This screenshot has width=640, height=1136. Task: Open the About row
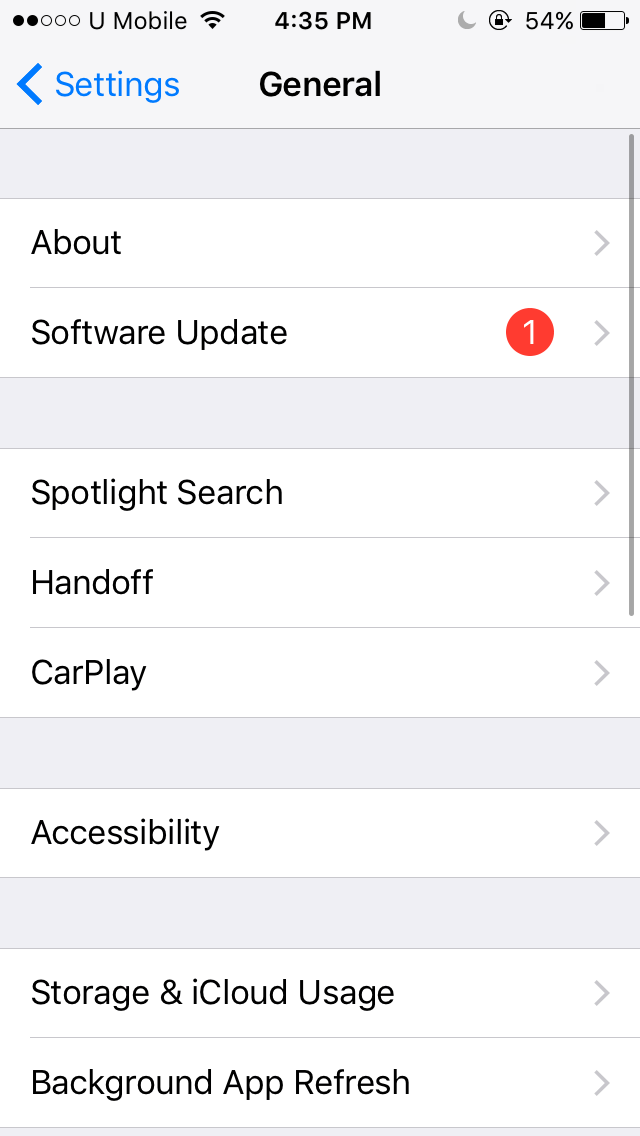click(320, 243)
